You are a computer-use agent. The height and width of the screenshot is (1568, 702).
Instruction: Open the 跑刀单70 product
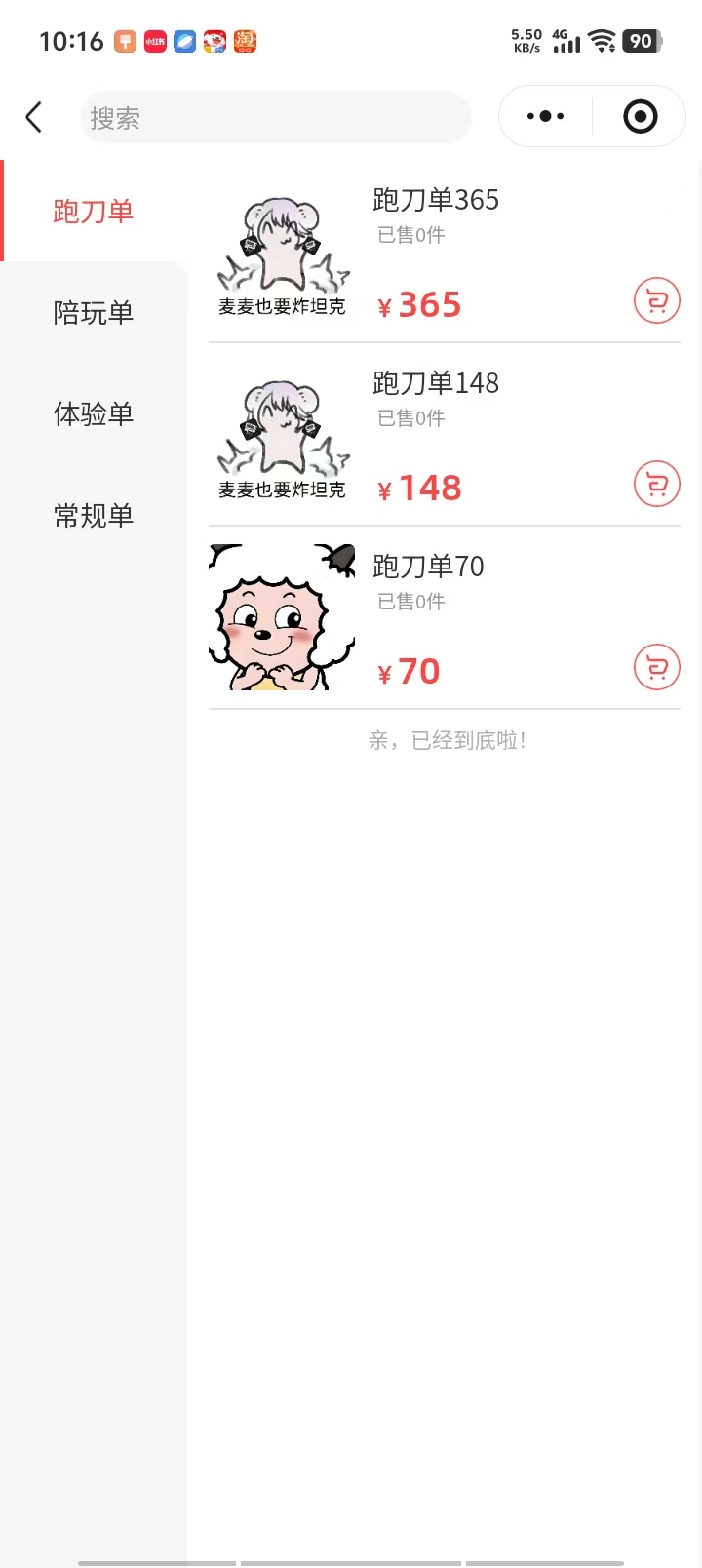[x=428, y=567]
